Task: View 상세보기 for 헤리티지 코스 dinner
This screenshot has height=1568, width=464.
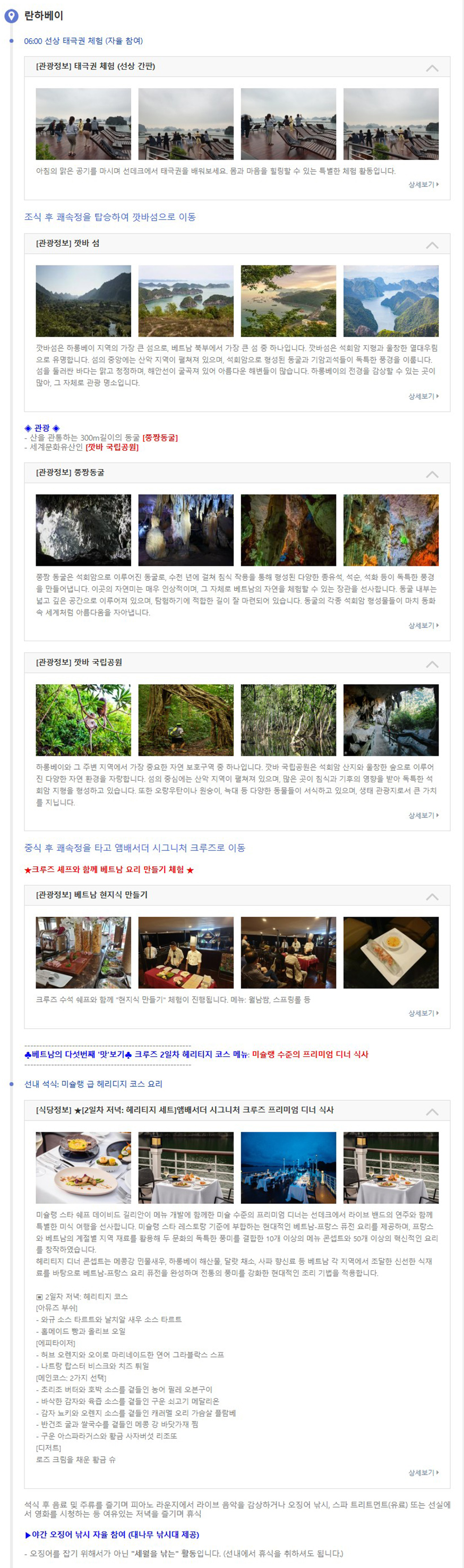Action: (x=423, y=1472)
